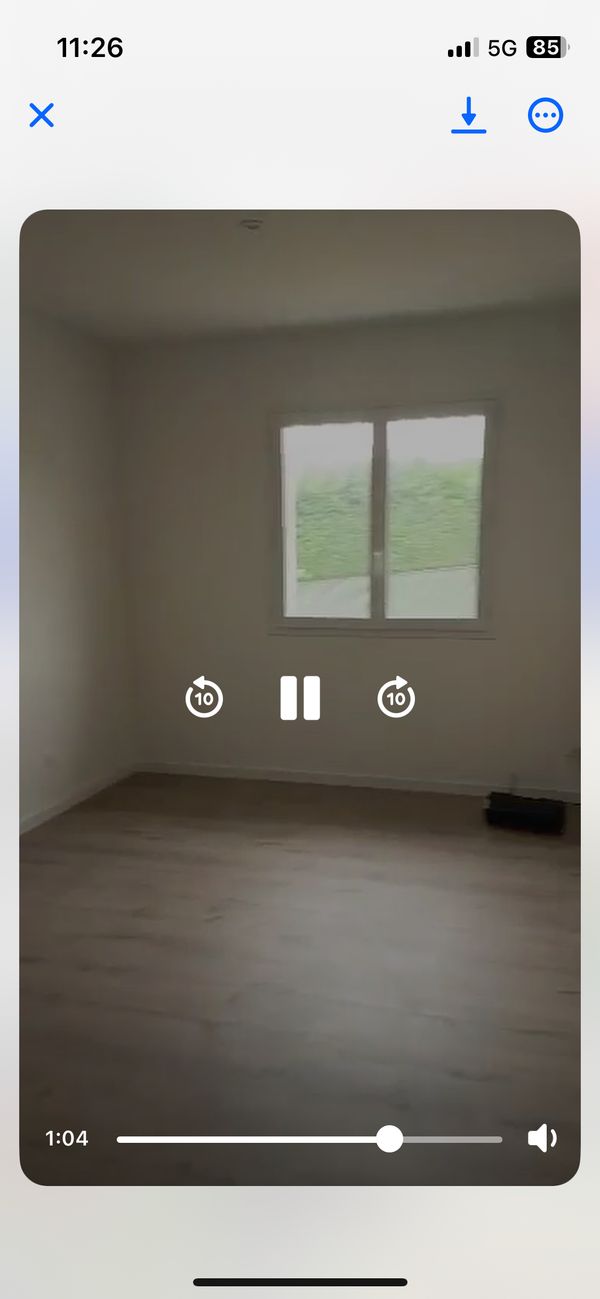
Task: Close the video viewer
Action: [x=41, y=115]
